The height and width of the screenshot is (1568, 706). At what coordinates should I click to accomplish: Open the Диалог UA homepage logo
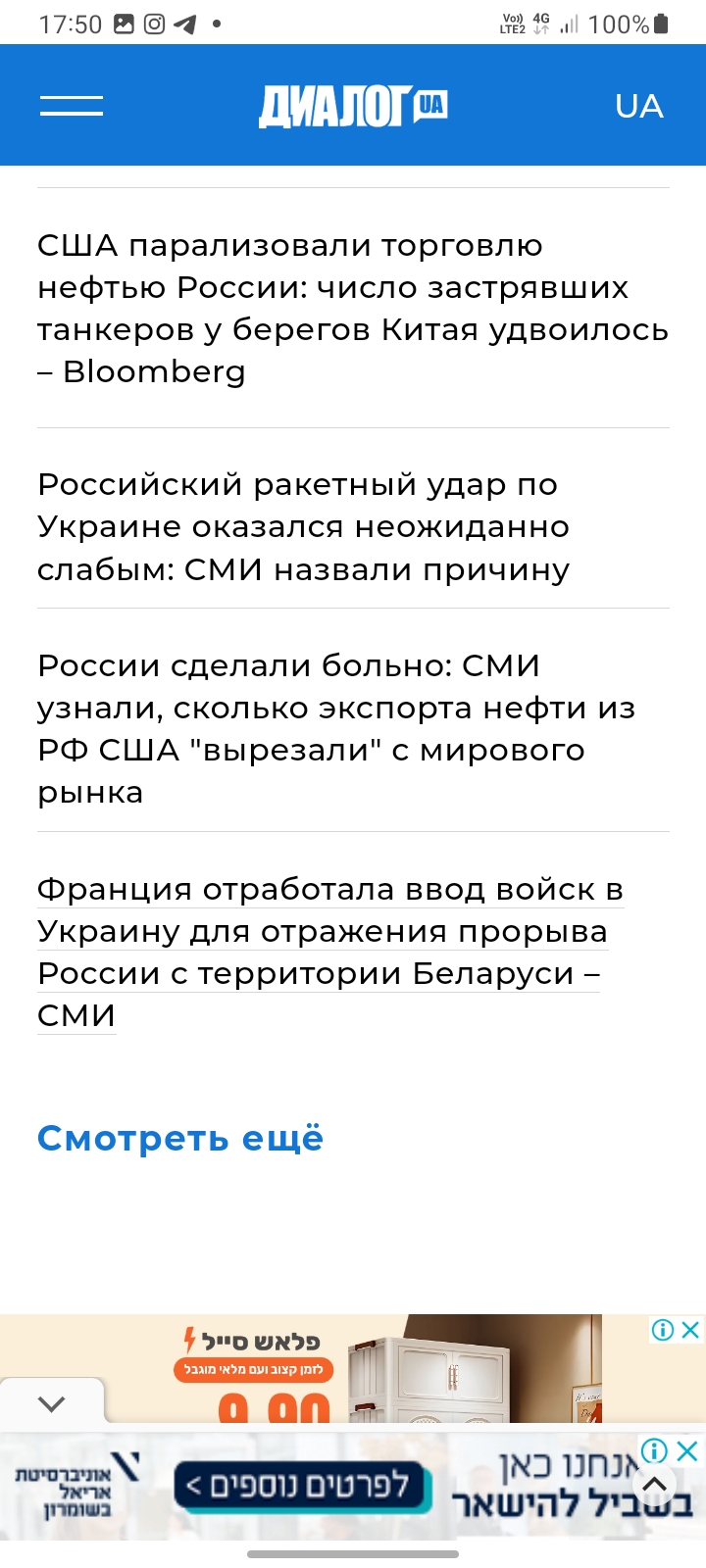click(x=353, y=106)
